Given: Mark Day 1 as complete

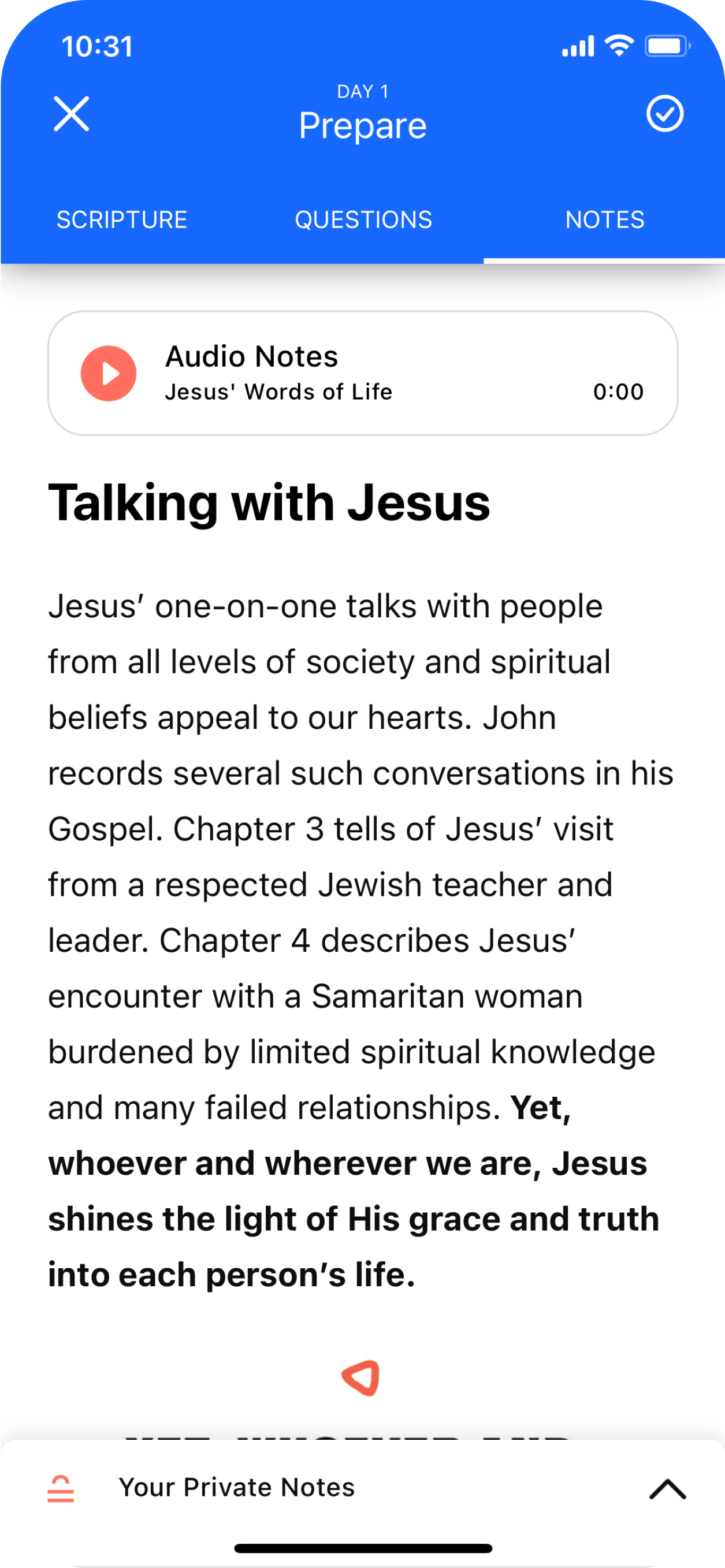Looking at the screenshot, I should pos(665,114).
